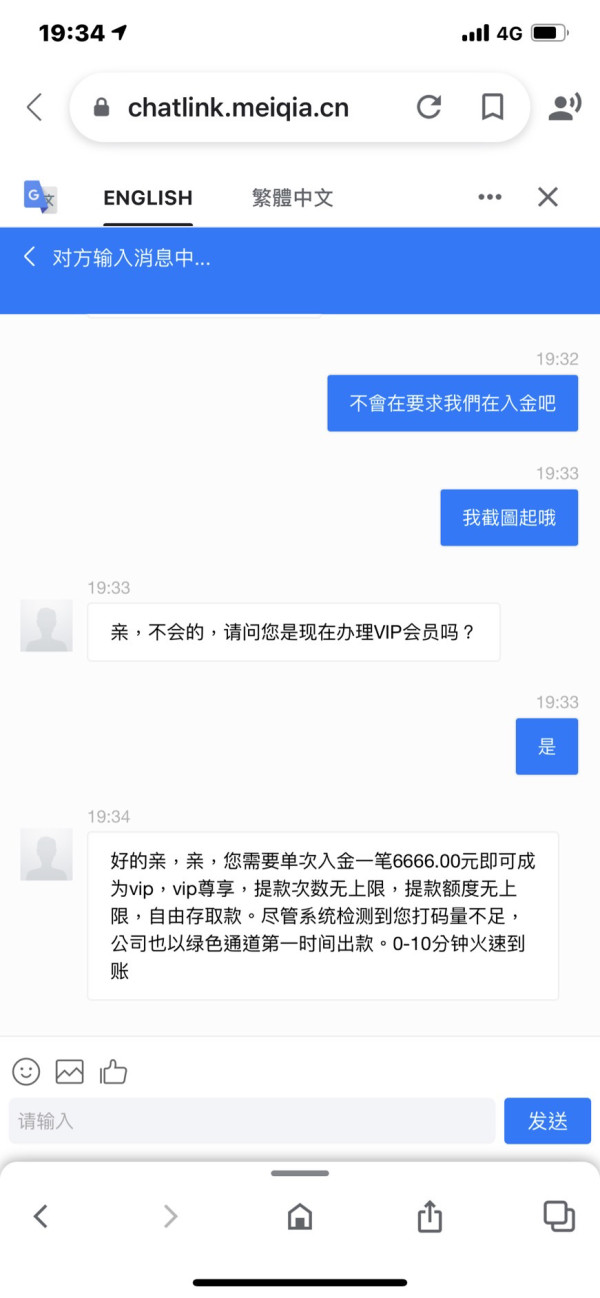Share this page
This screenshot has height=1298, width=600.
click(x=429, y=1215)
